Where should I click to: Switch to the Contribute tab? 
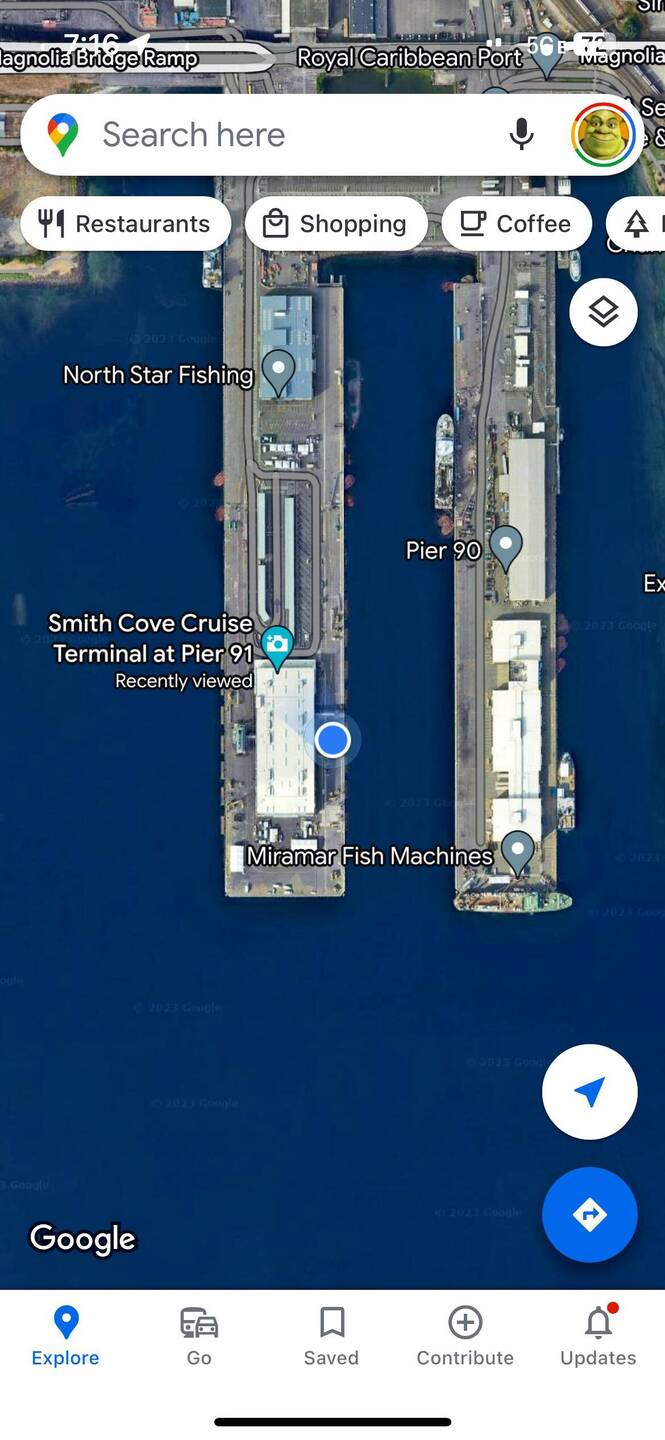coord(465,1336)
